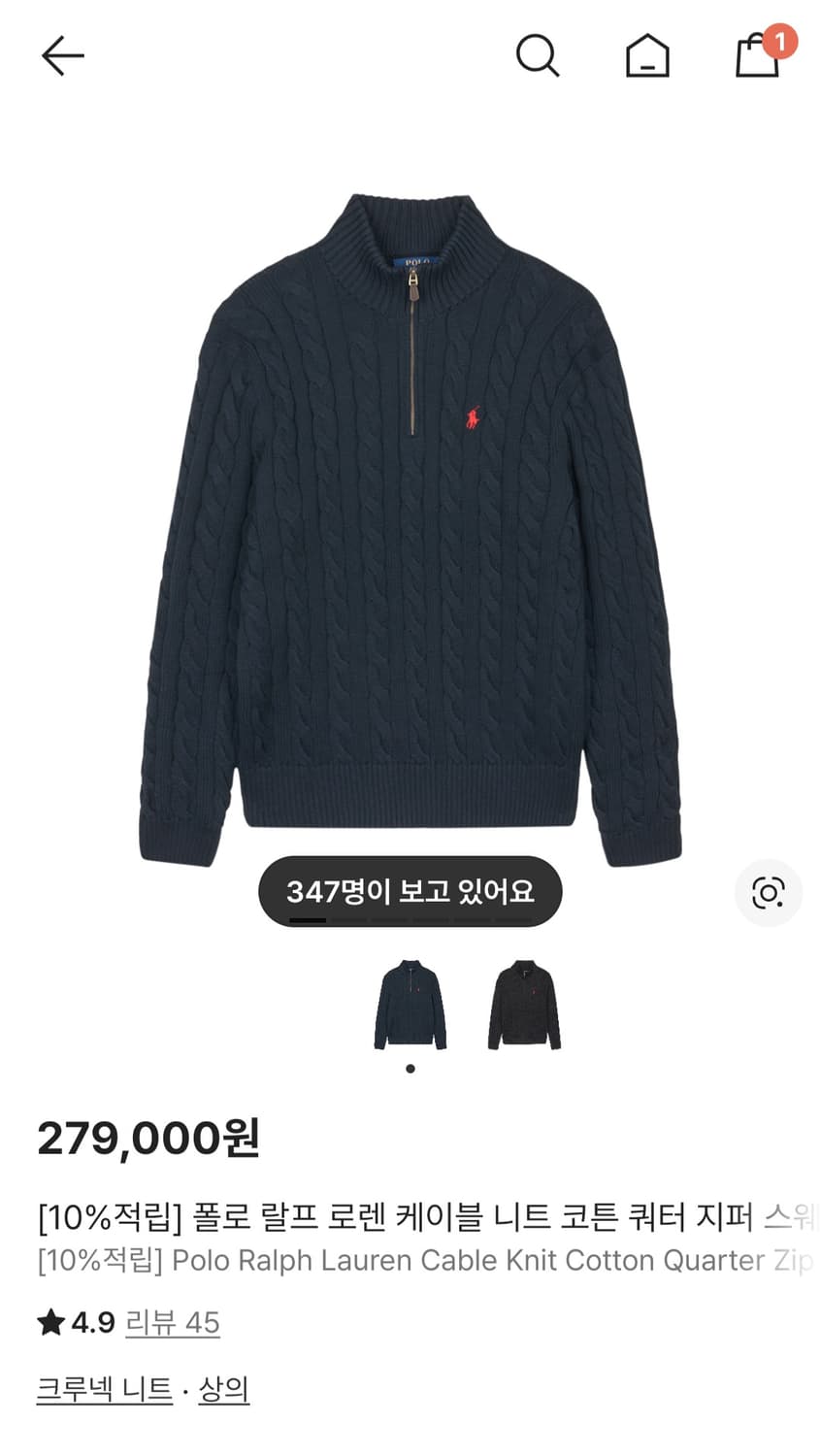Tap the Korean product title text

pyautogui.click(x=388, y=1215)
